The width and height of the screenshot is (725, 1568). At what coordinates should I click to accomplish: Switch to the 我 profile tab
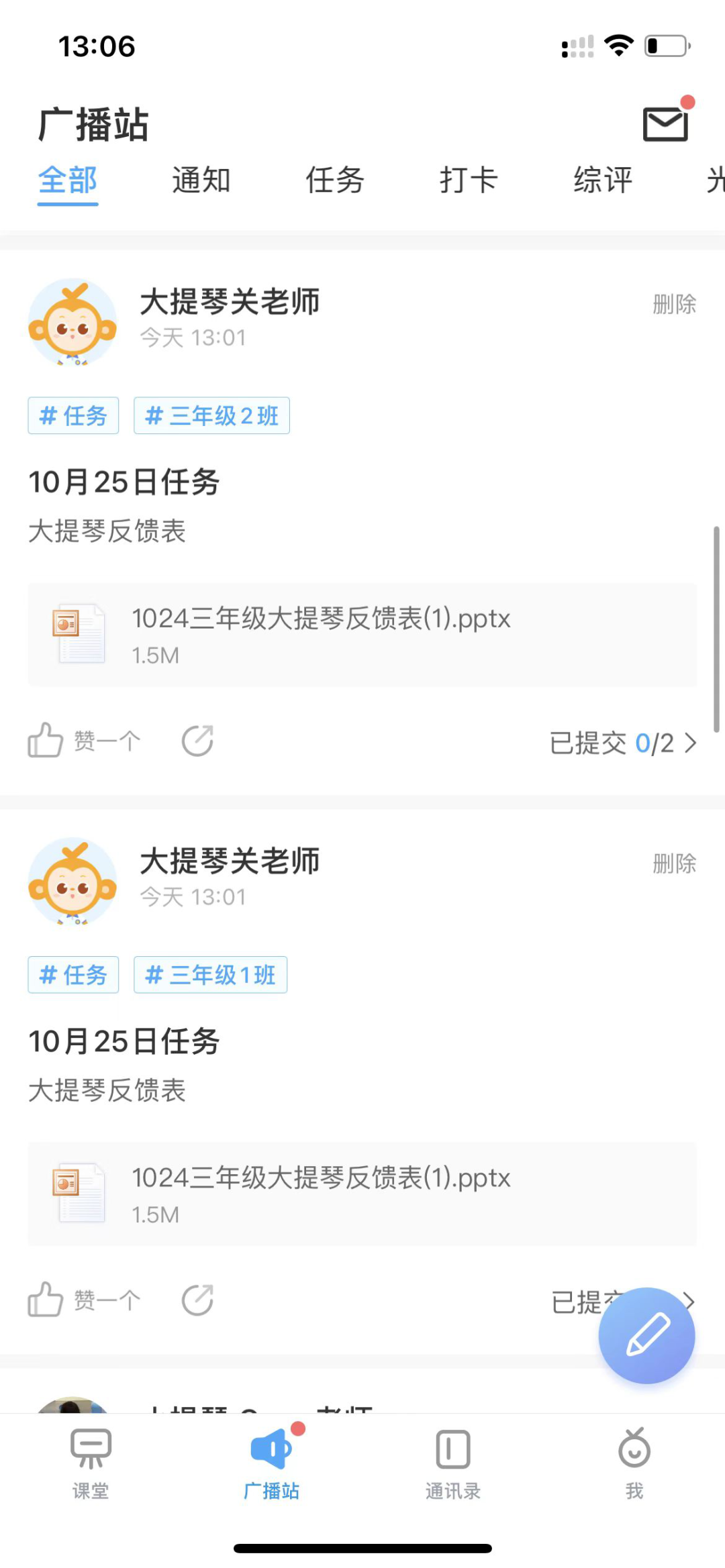[x=634, y=1463]
